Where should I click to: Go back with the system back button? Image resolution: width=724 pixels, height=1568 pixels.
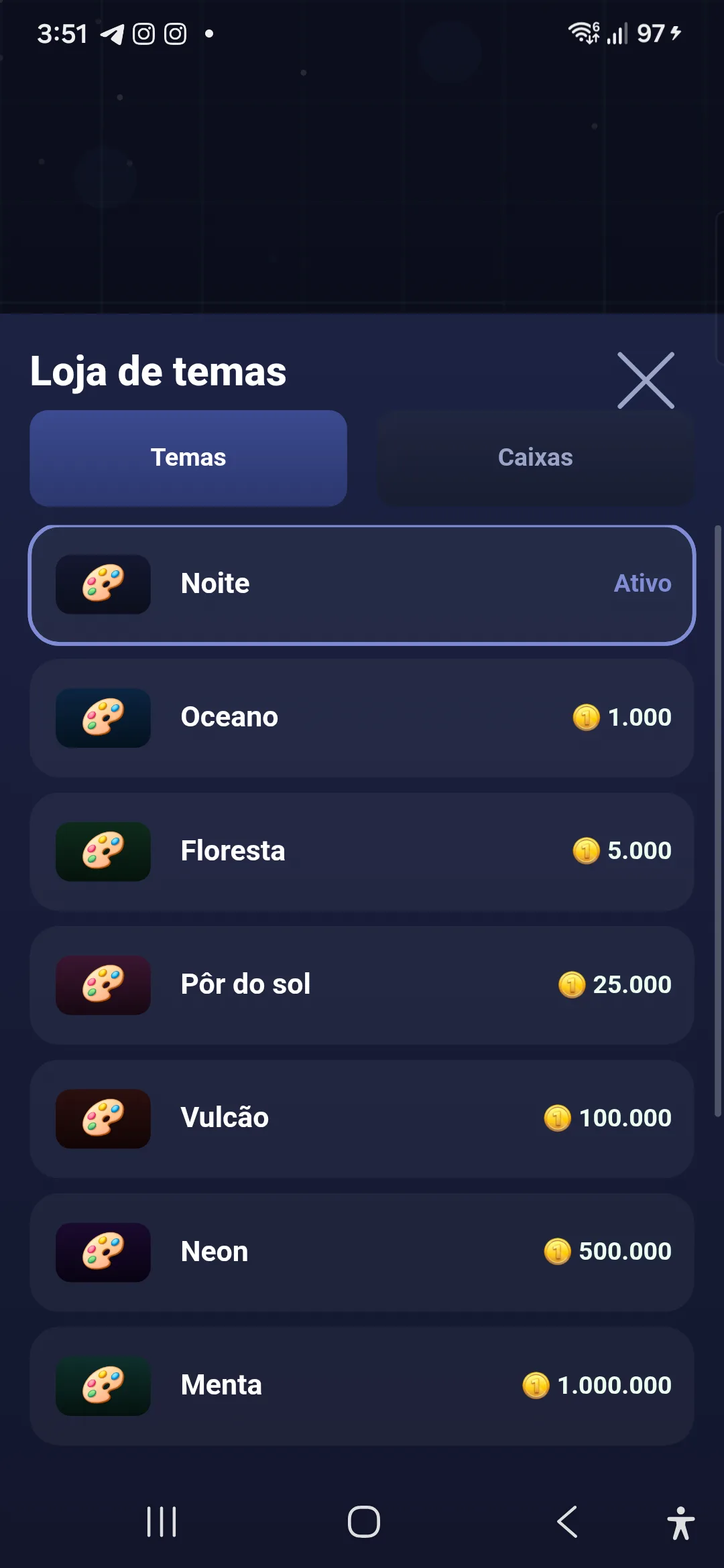coord(567,1521)
